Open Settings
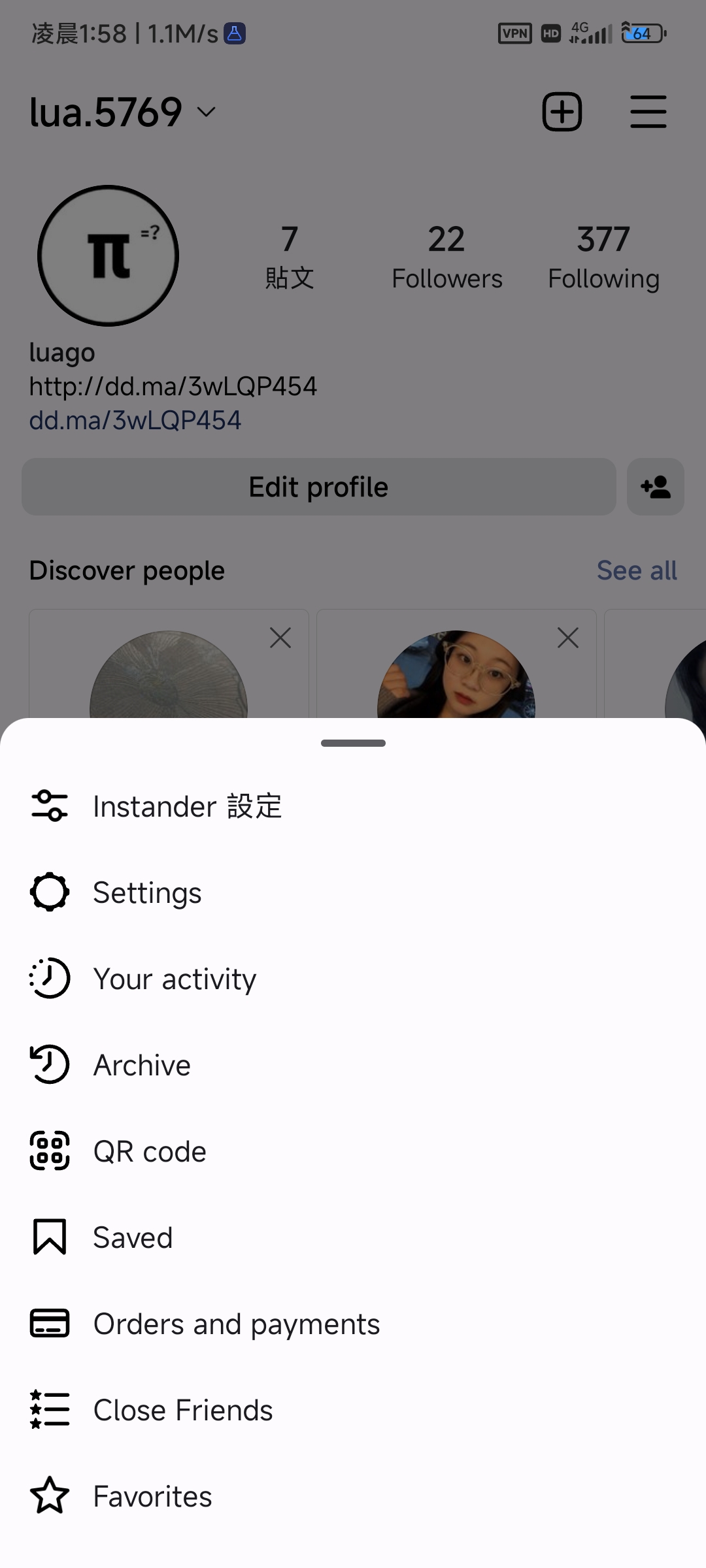The height and width of the screenshot is (1568, 706). 147,892
